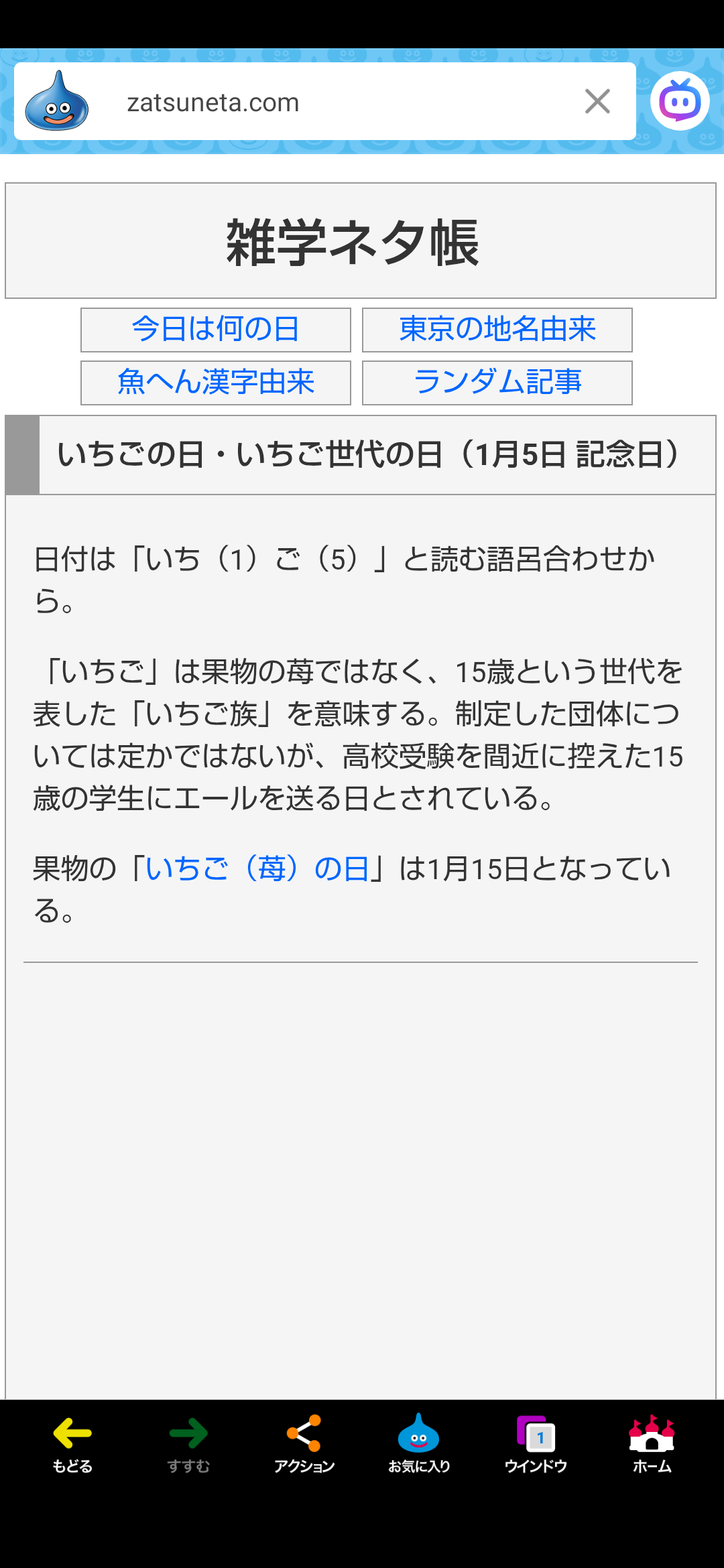Tap the 雑学ネタ帳 site title
The height and width of the screenshot is (1568, 724).
[353, 243]
